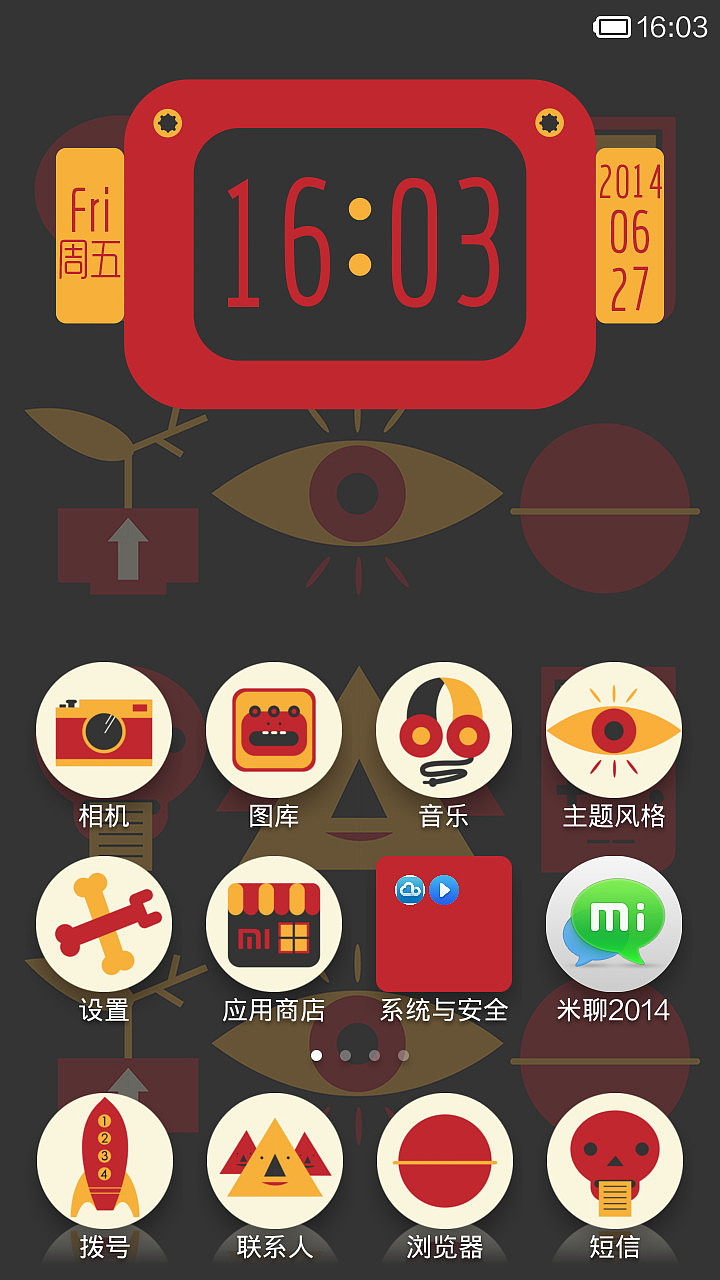Viewport: 720px width, 1280px height.
Task: Open the 系统与安全 folder
Action: [x=444, y=924]
